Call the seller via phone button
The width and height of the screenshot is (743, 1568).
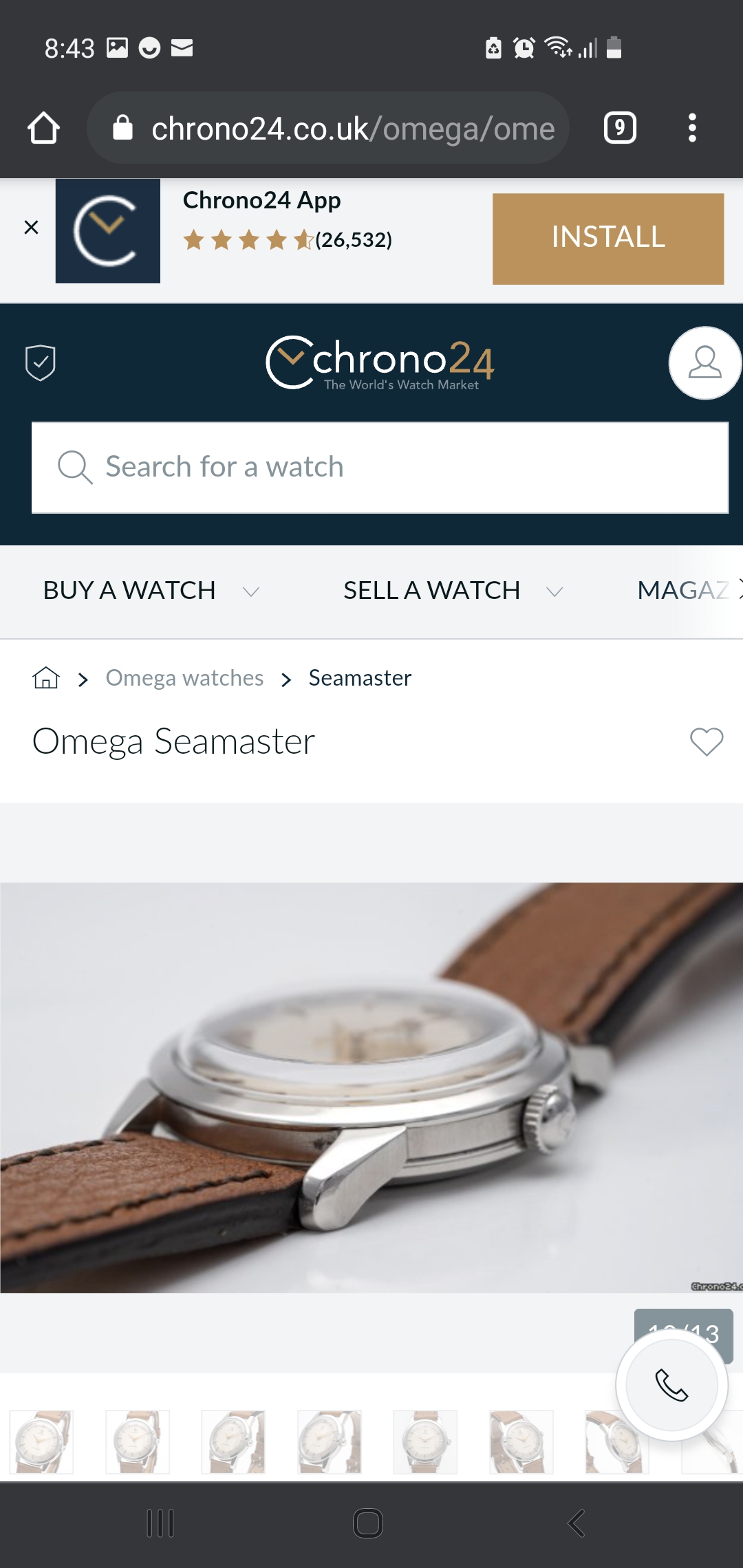[671, 1385]
